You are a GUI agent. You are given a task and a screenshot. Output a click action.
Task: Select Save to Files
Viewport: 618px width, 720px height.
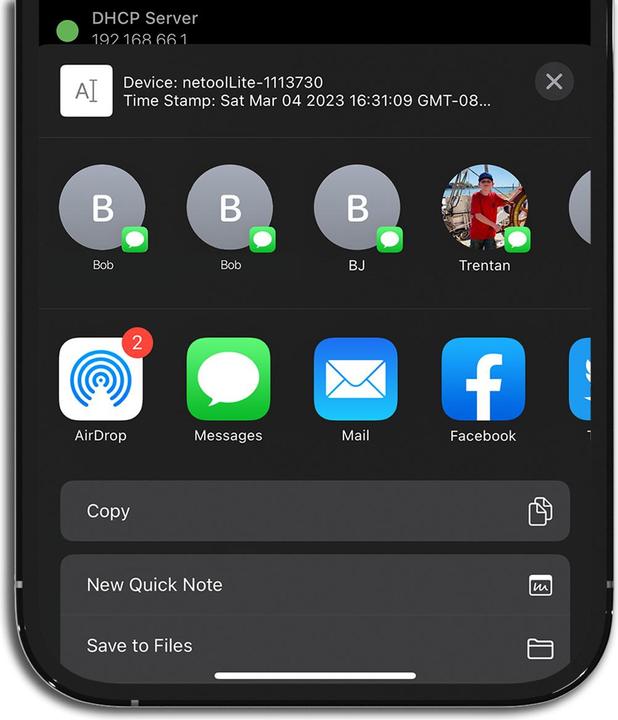[x=314, y=646]
